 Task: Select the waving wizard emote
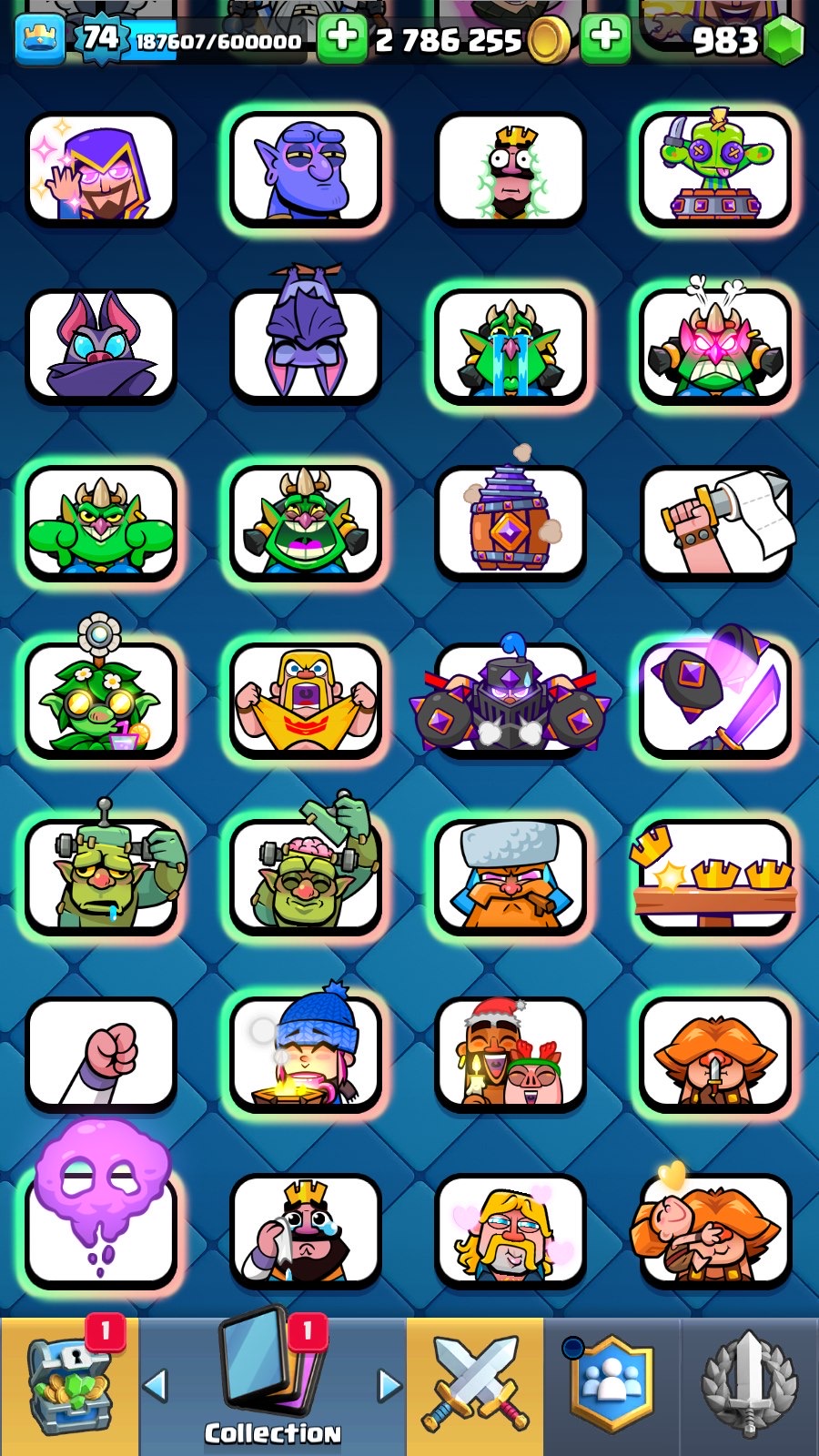tap(100, 169)
